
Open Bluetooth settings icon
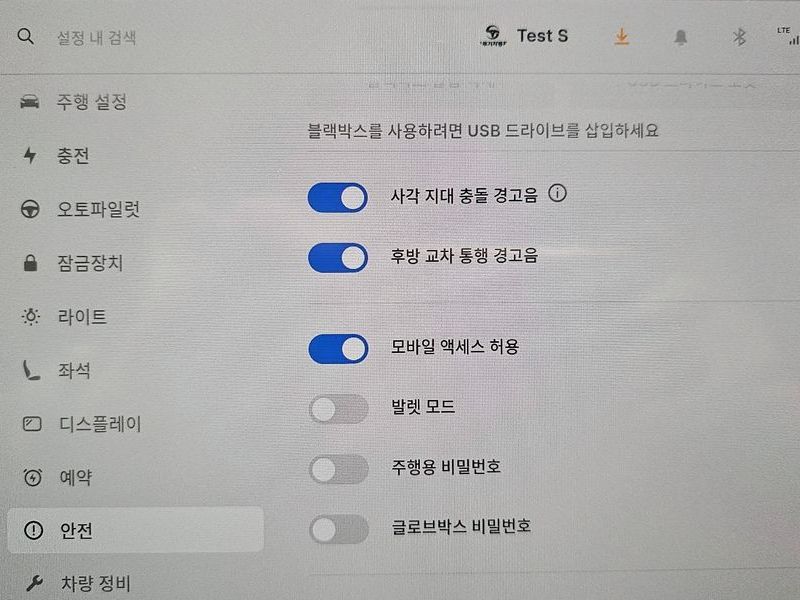(739, 37)
